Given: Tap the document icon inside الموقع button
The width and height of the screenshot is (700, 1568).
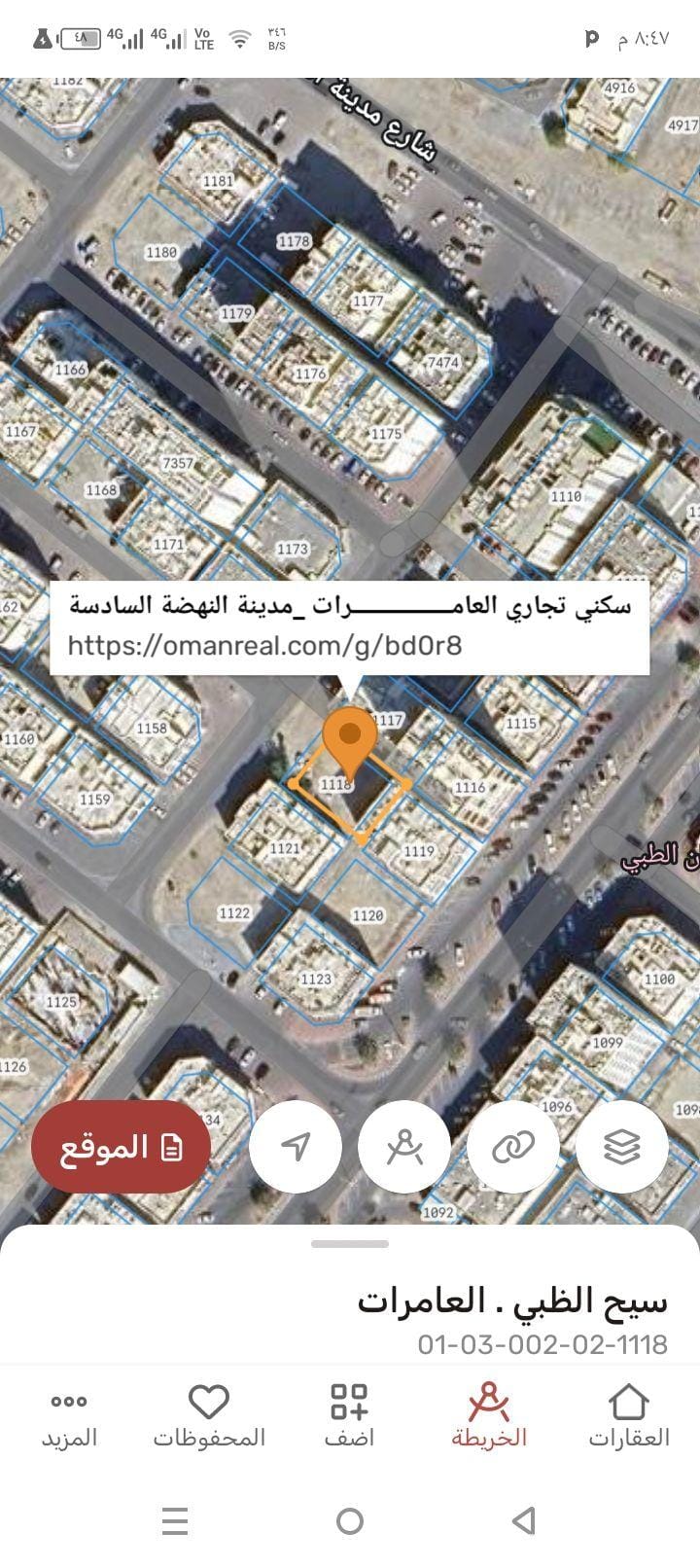Looking at the screenshot, I should click(x=171, y=1148).
